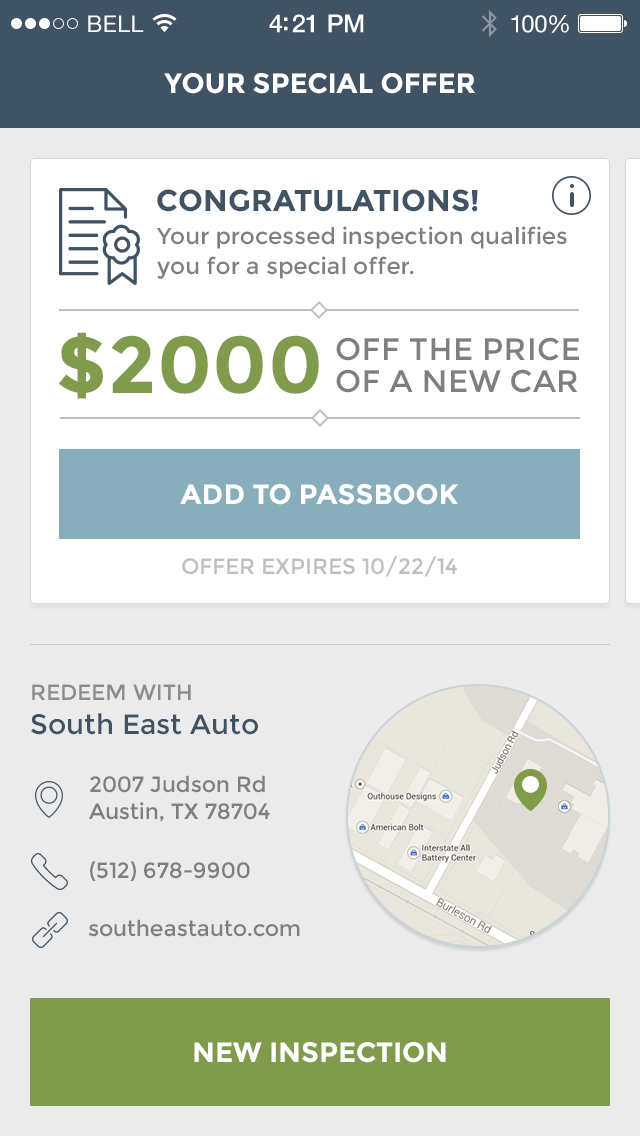Start a new inspection

click(319, 1052)
